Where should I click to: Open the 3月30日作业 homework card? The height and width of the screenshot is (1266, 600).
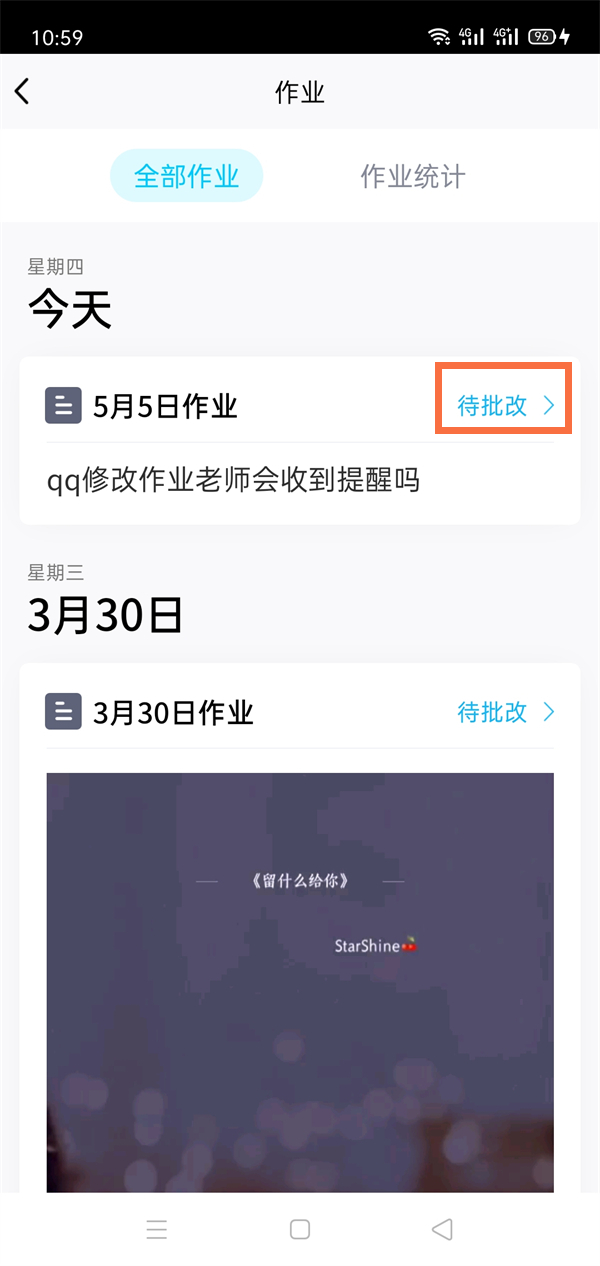[300, 927]
